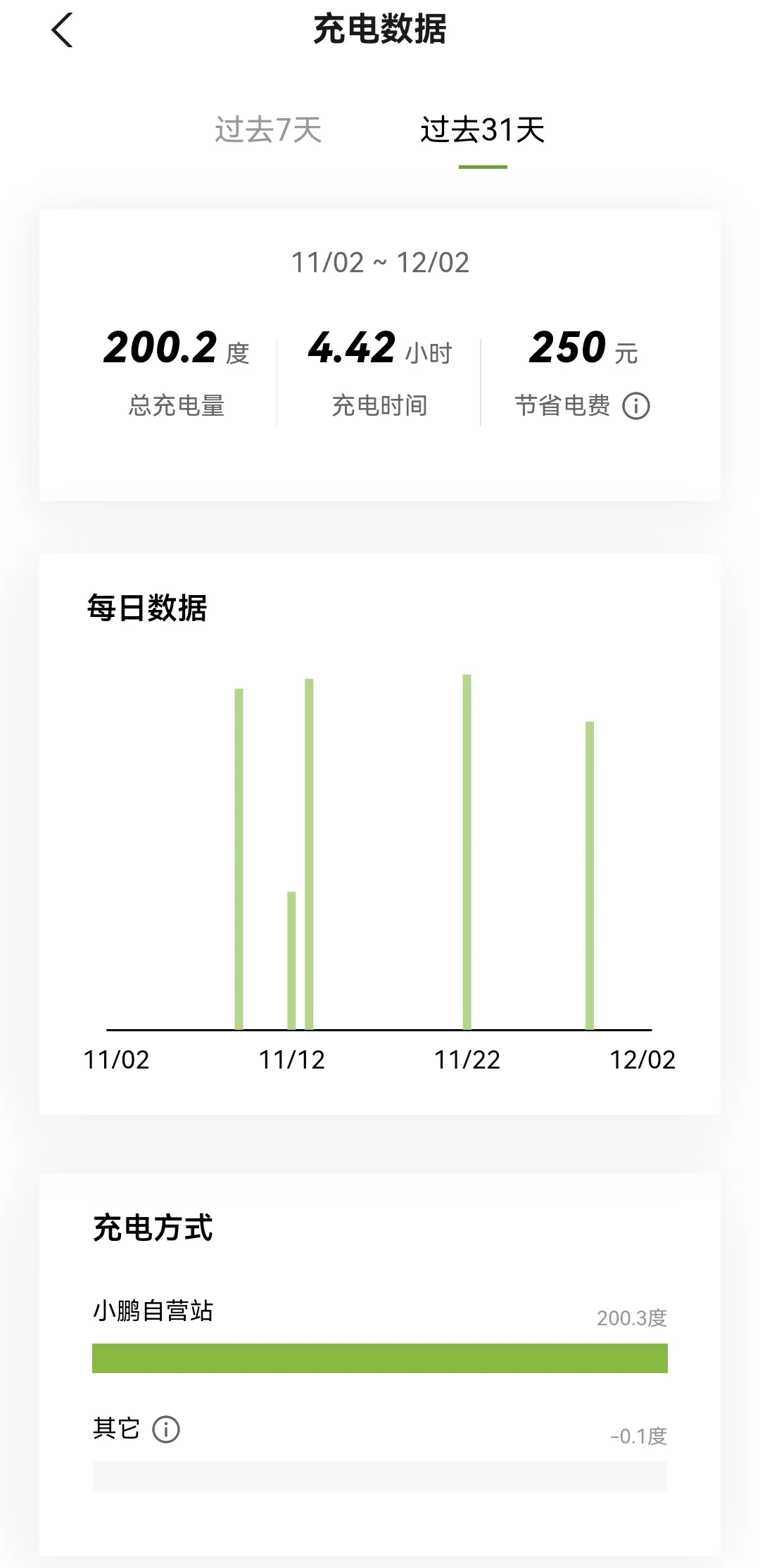Switch to the 过去7天 tab
The image size is (760, 1568).
click(268, 130)
